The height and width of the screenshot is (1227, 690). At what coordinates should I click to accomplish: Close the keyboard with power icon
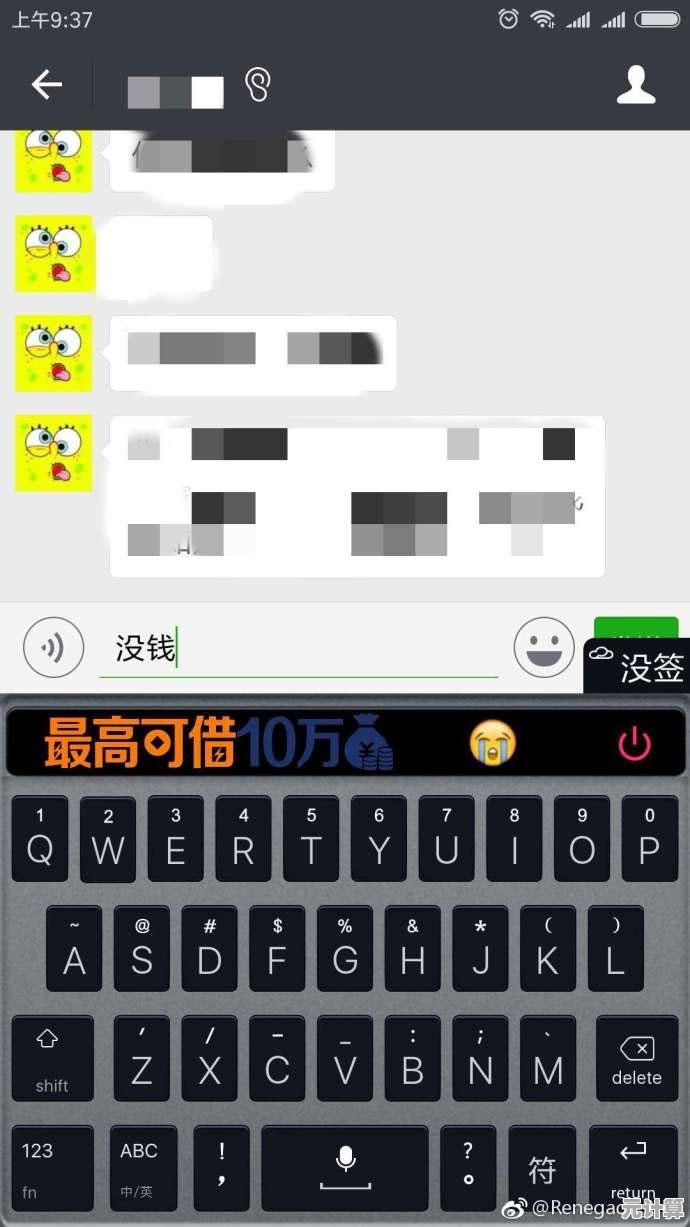click(635, 743)
